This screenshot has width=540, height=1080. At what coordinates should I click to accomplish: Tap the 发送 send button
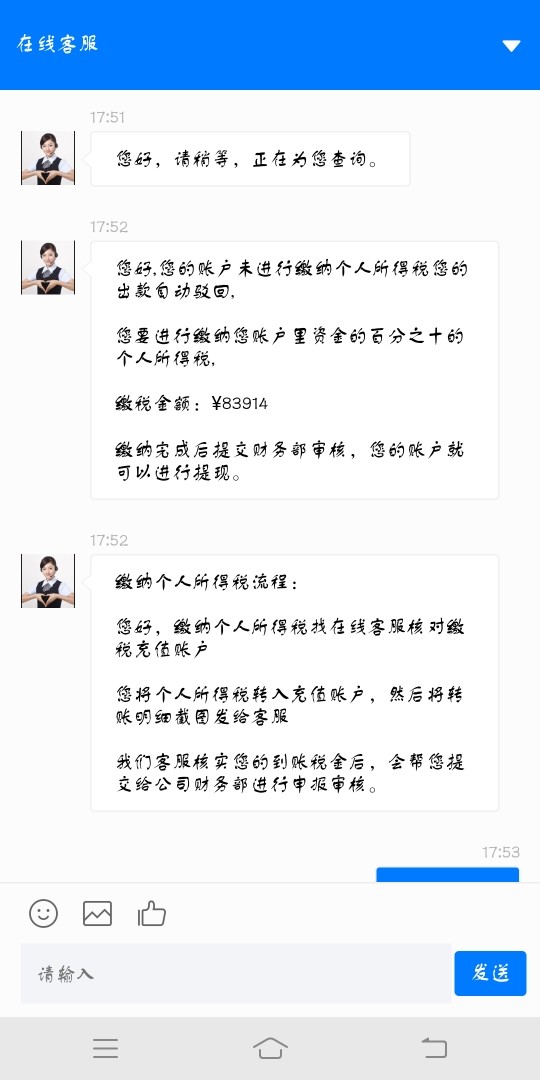pos(490,973)
